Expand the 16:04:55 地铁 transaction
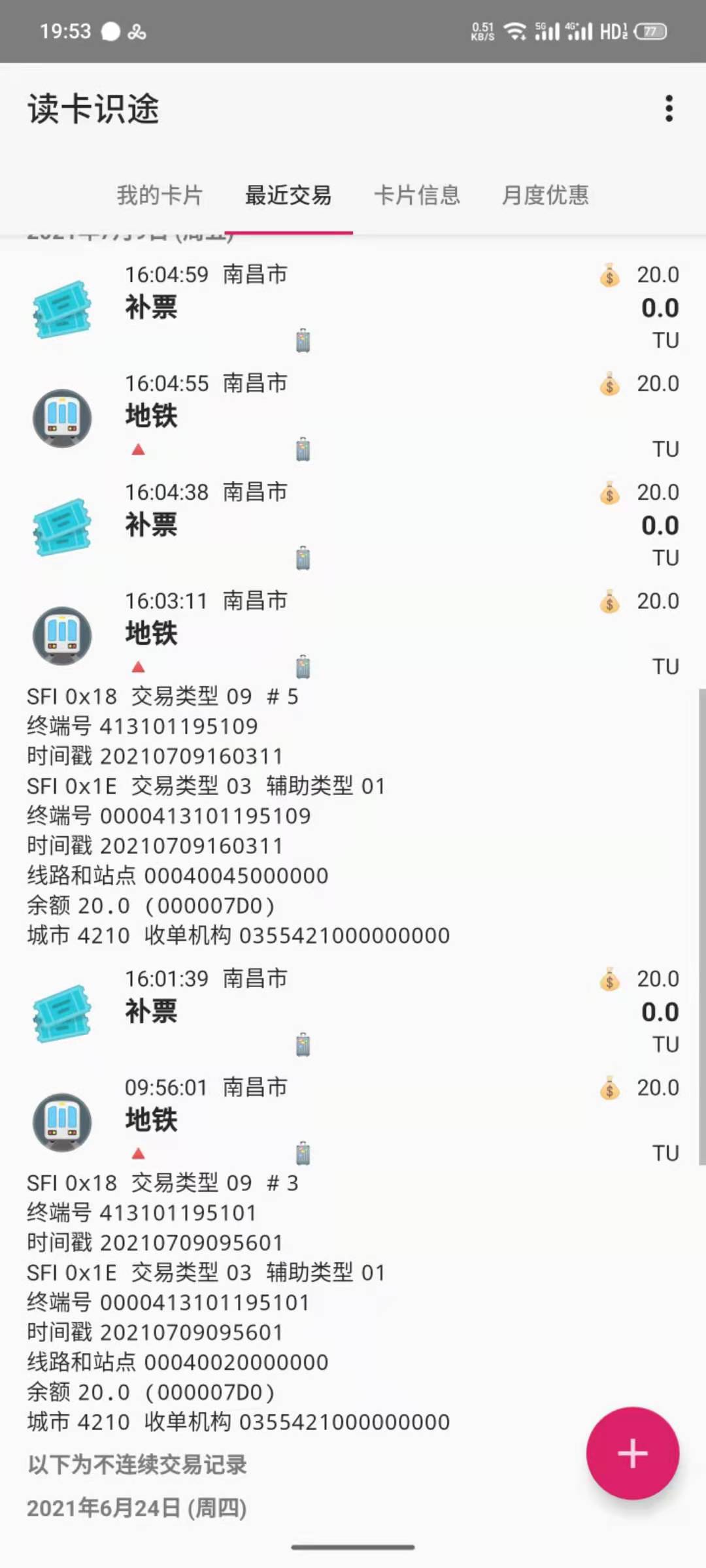The height and width of the screenshot is (1568, 706). pyautogui.click(x=353, y=416)
